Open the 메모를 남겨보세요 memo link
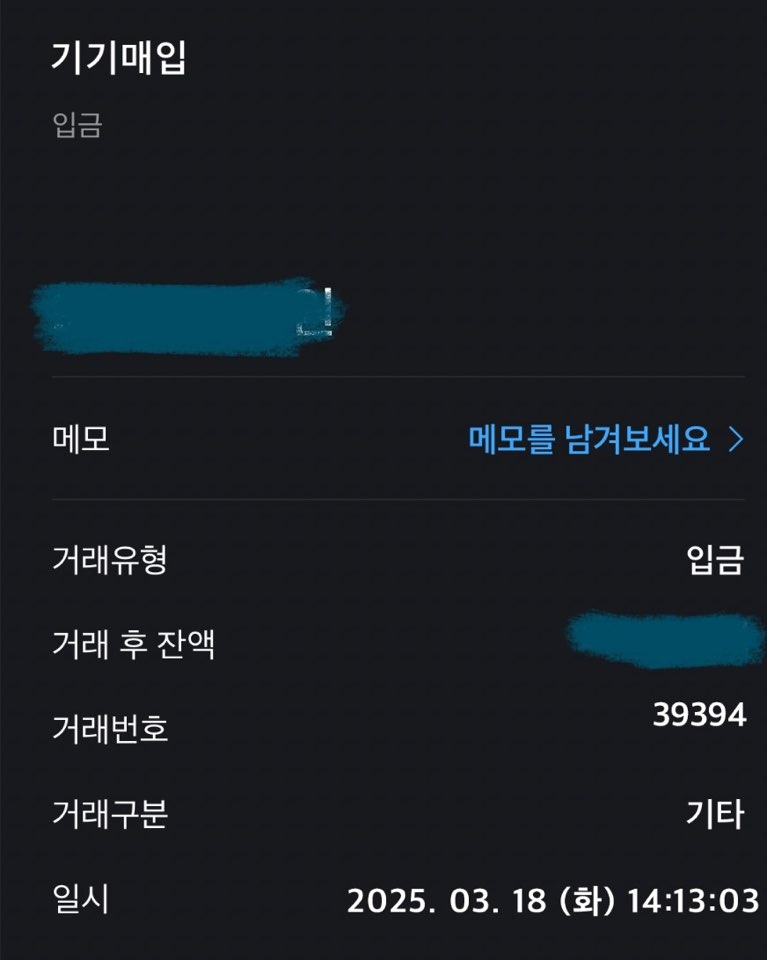The image size is (767, 960). point(604,439)
